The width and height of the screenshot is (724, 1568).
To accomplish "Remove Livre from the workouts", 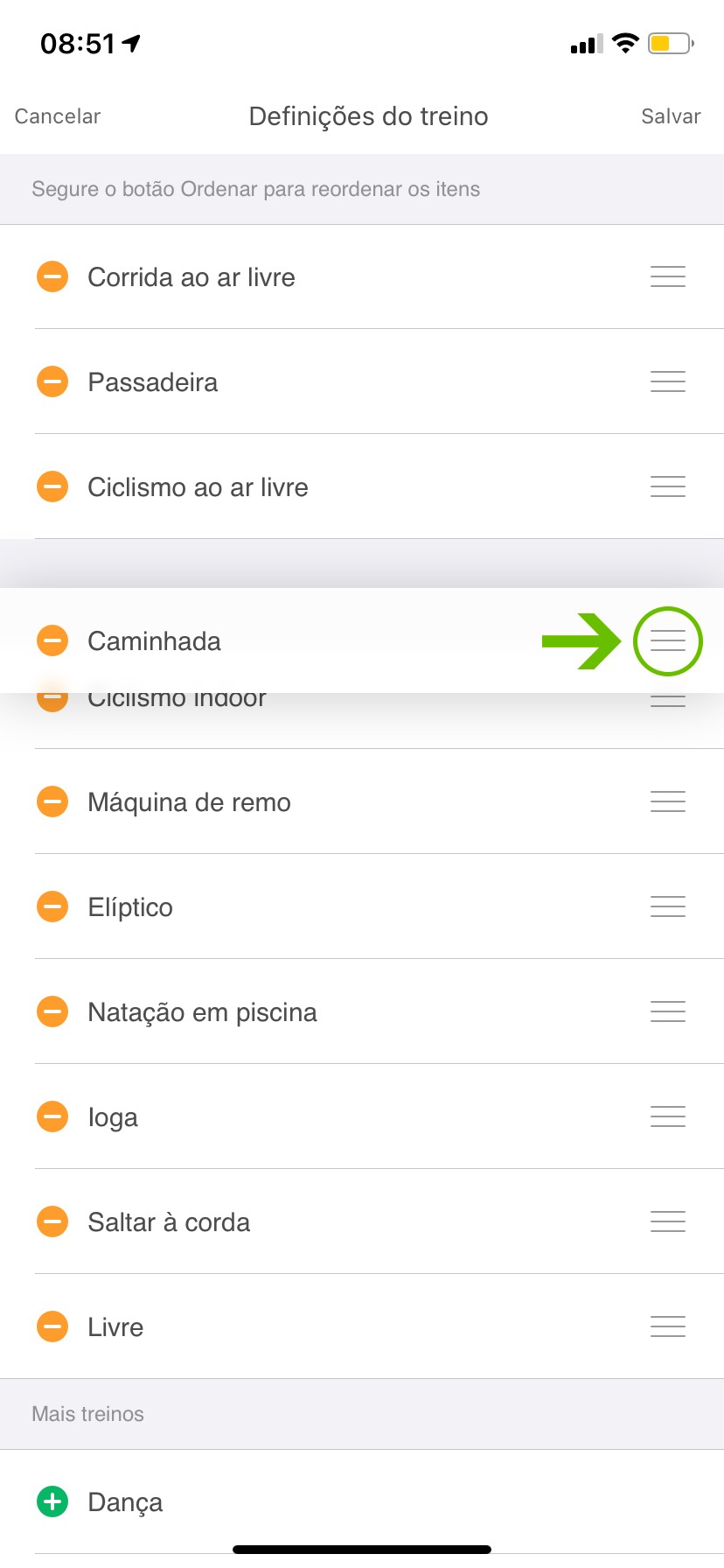I will point(52,1327).
